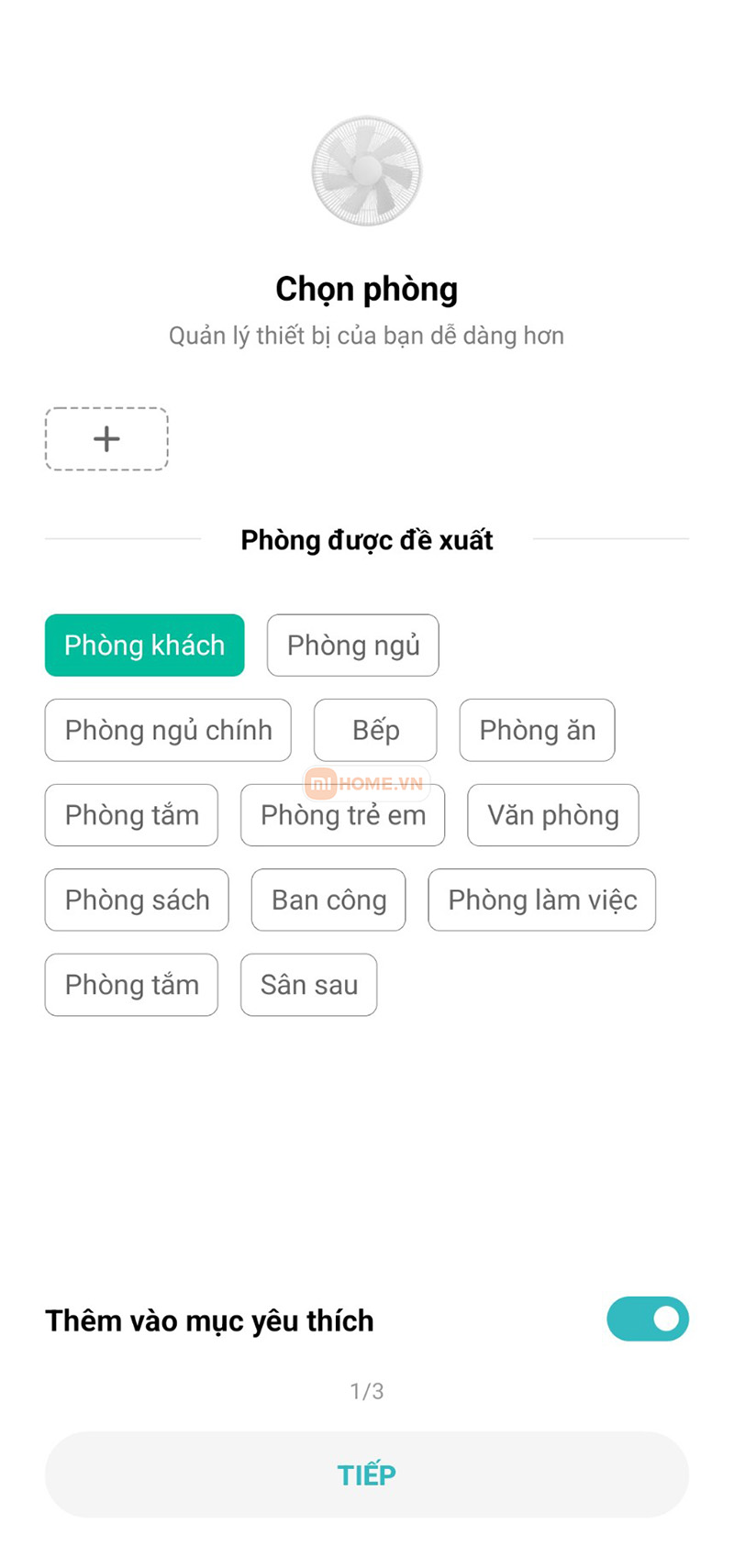
Task: Choose Phòng trẻ em as the room
Action: pyautogui.click(x=342, y=814)
